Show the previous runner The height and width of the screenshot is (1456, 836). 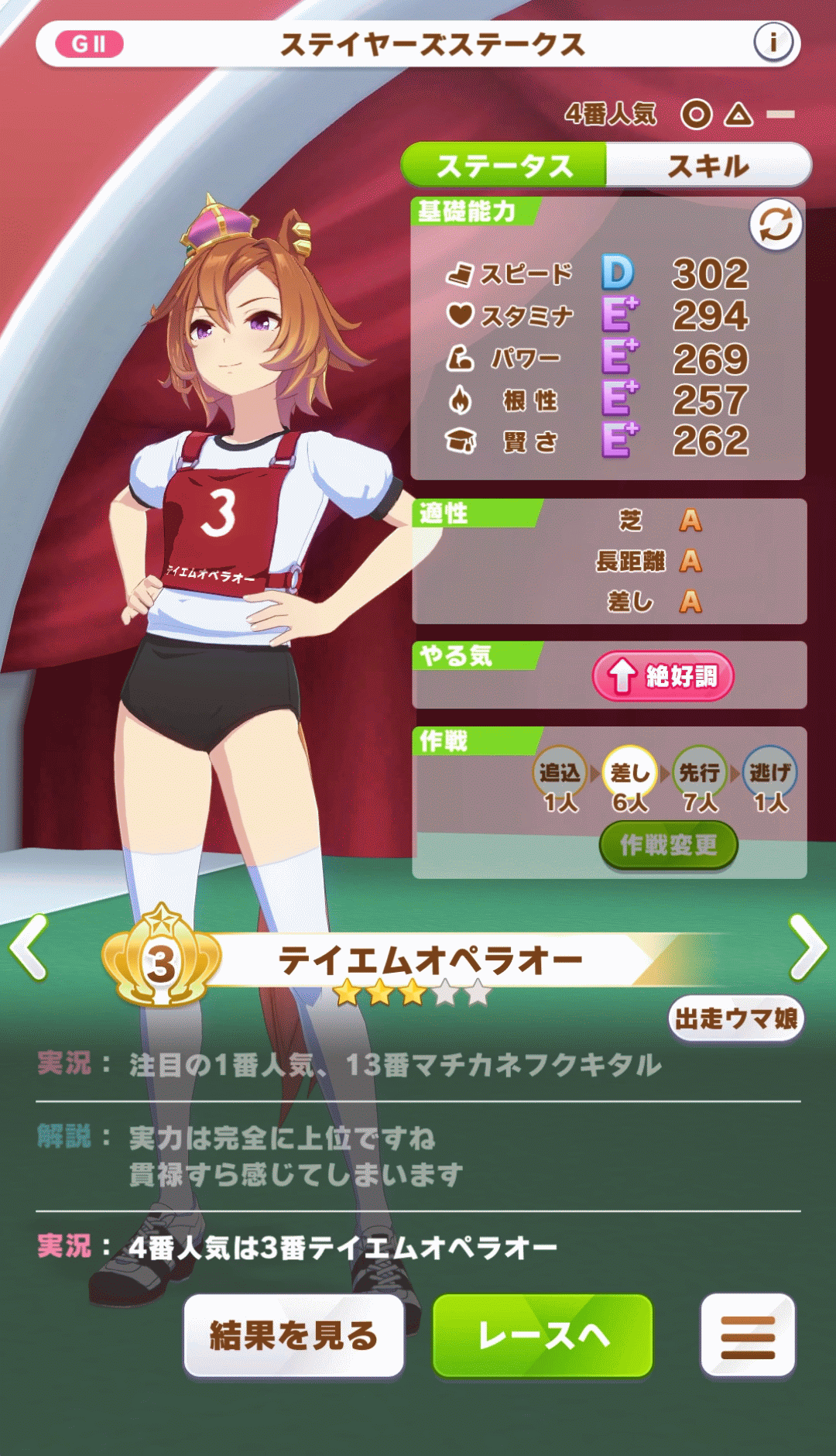click(29, 947)
